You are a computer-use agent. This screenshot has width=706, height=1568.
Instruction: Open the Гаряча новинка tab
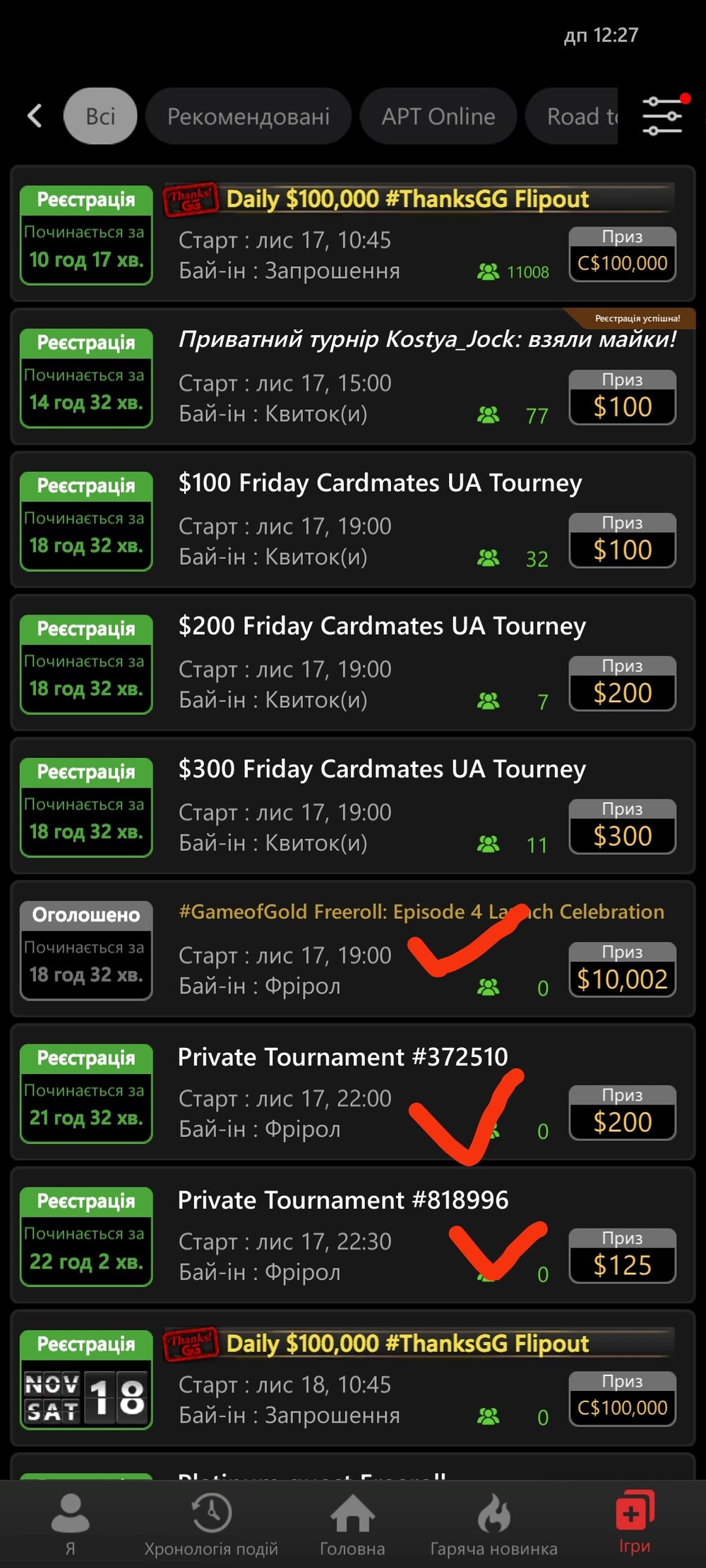tap(493, 1524)
